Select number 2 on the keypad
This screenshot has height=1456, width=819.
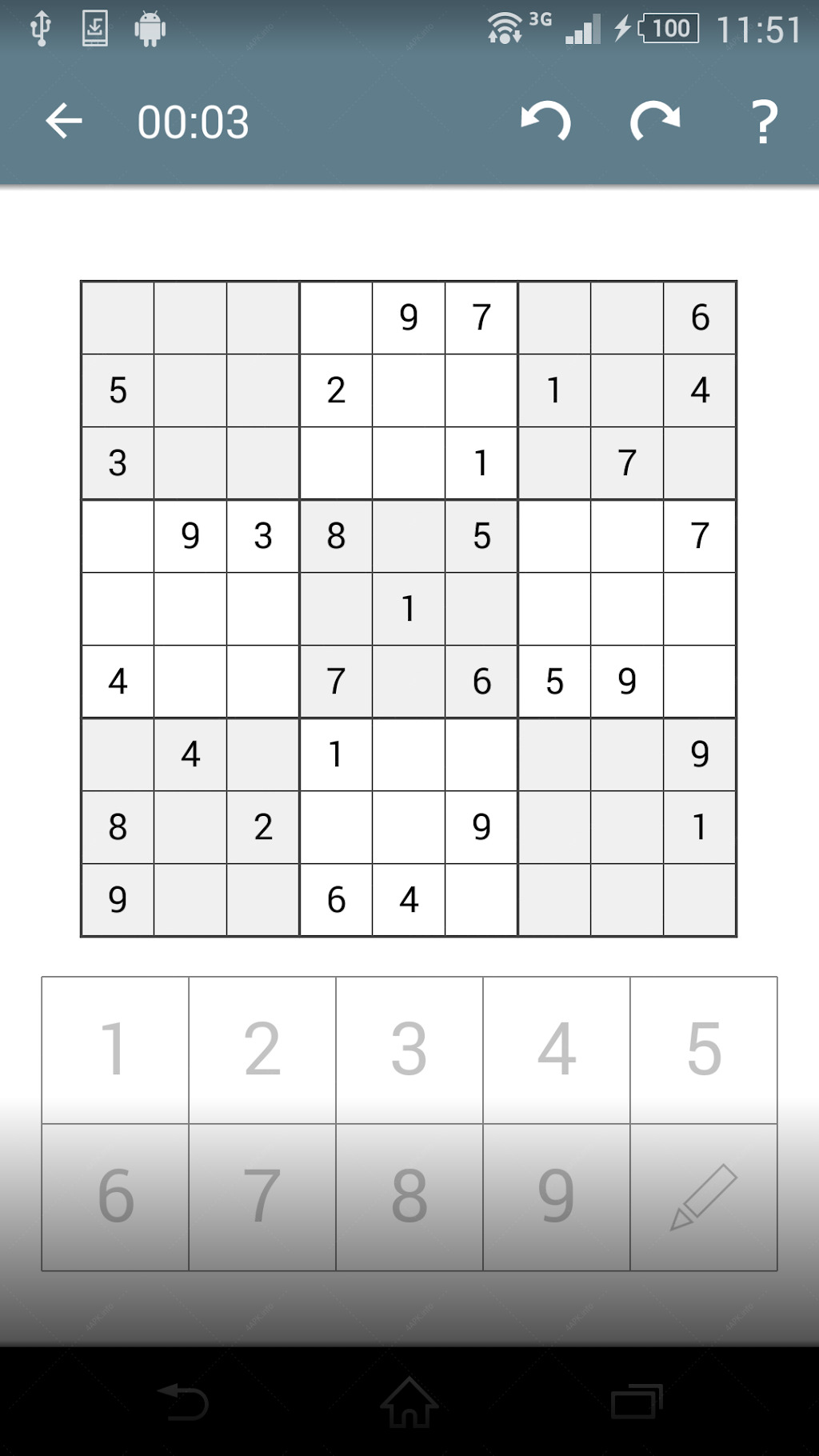tap(262, 1050)
